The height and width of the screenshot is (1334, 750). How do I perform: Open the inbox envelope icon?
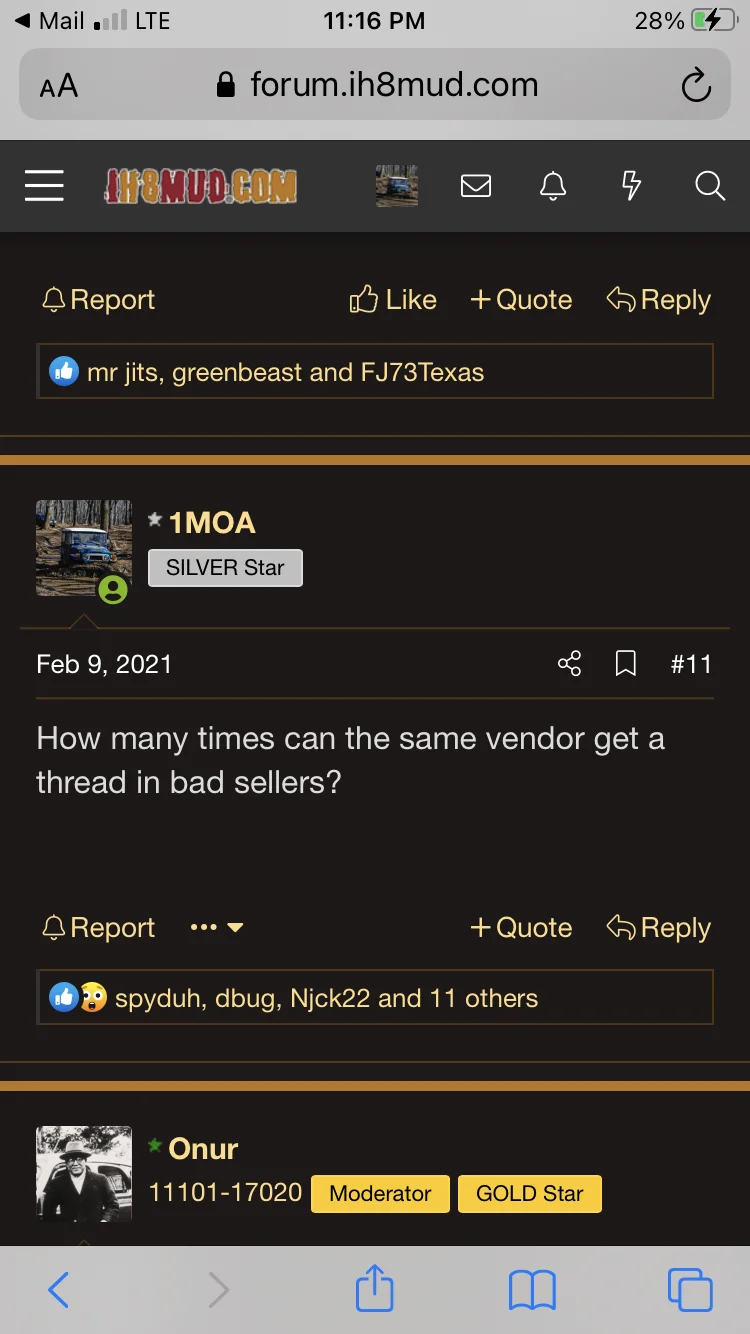[x=475, y=186]
